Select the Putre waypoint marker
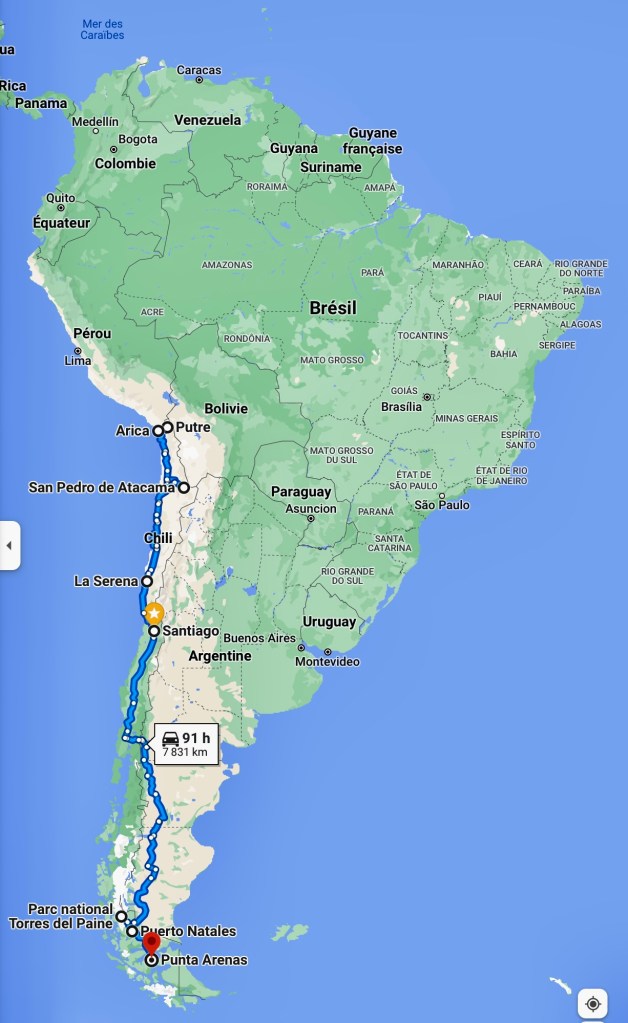 click(168, 427)
